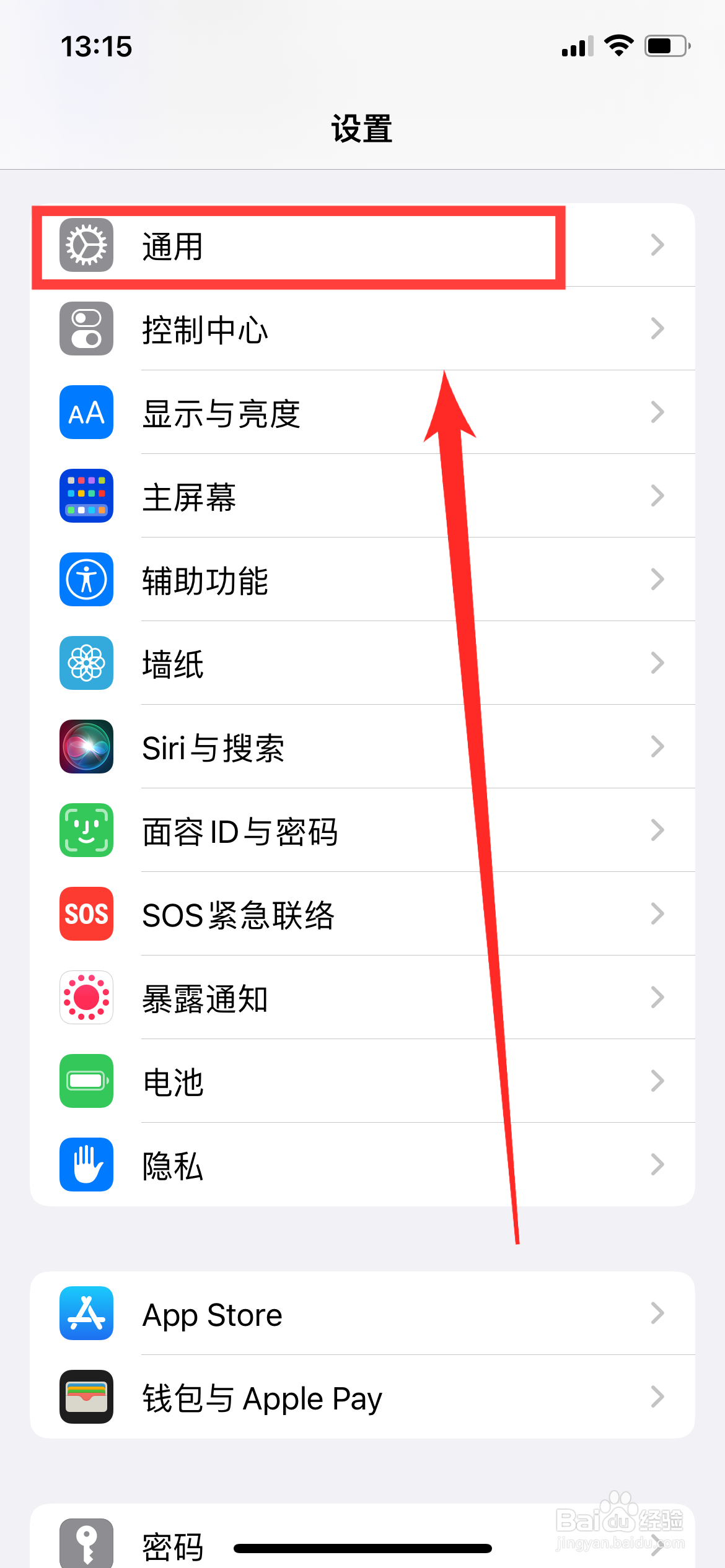Open the green 电池 battery icon
This screenshot has height=1568, width=725.
(86, 1081)
